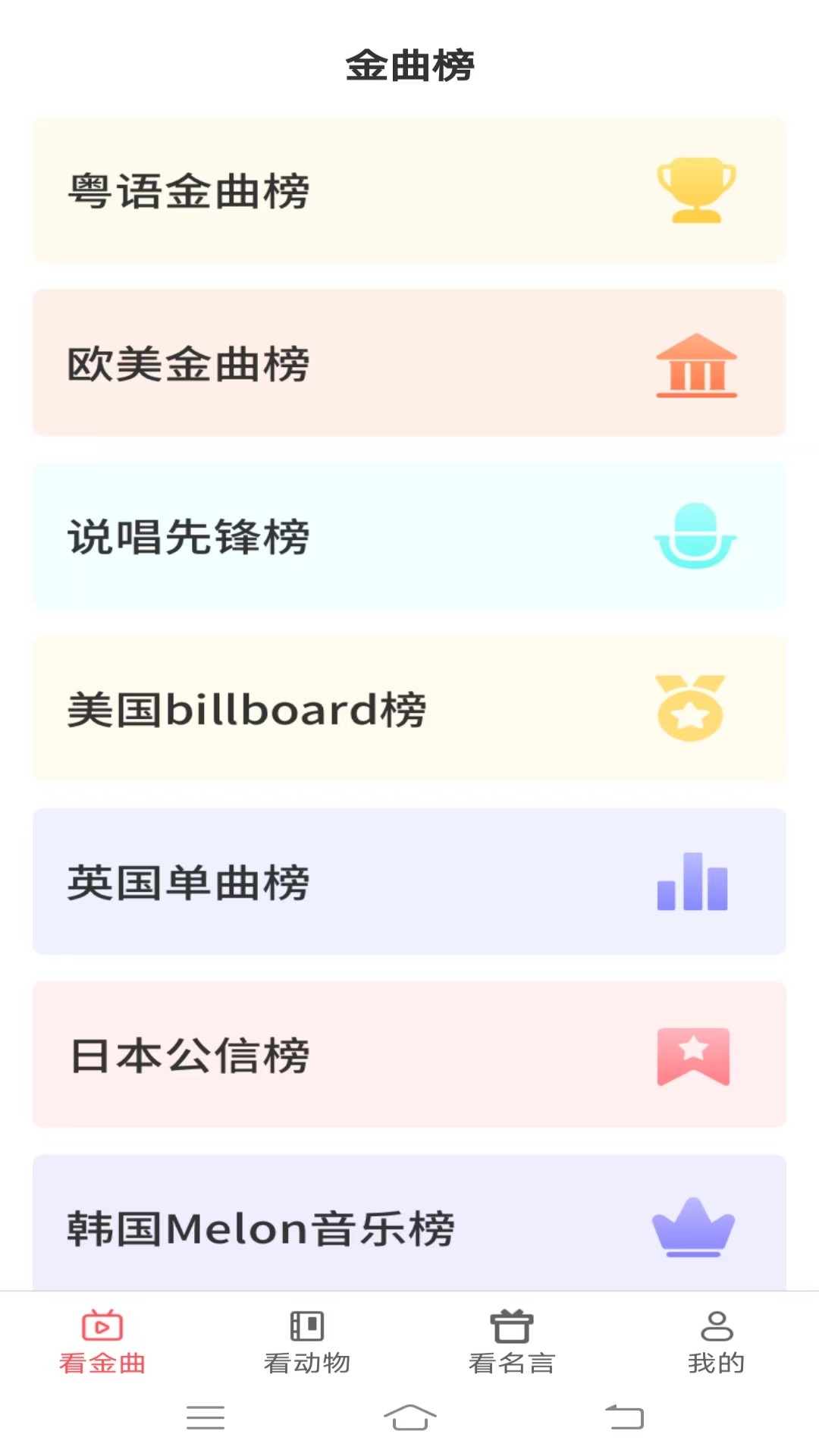Switch to the 看动物 tab
The height and width of the screenshot is (1456, 819).
[307, 1342]
